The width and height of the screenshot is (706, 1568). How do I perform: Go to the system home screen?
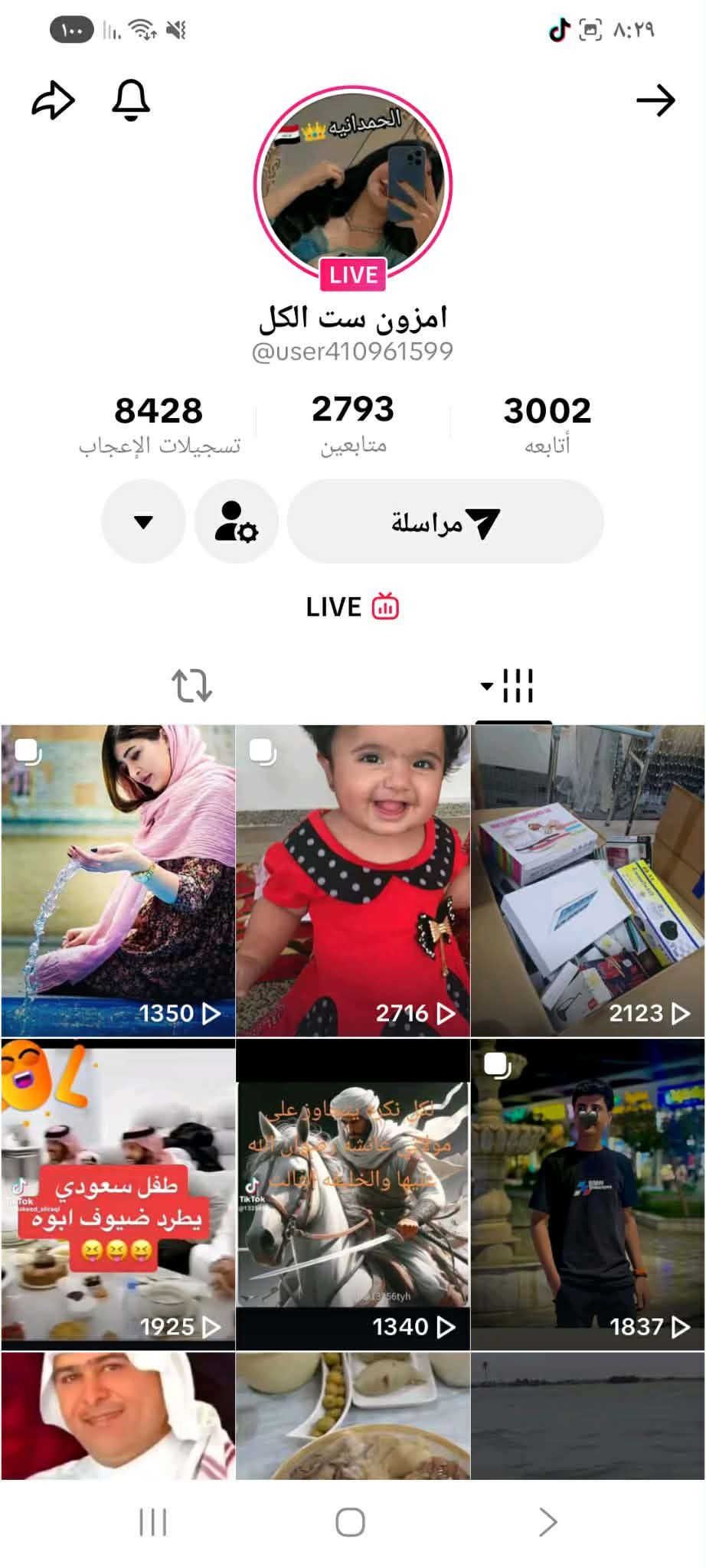(350, 1522)
